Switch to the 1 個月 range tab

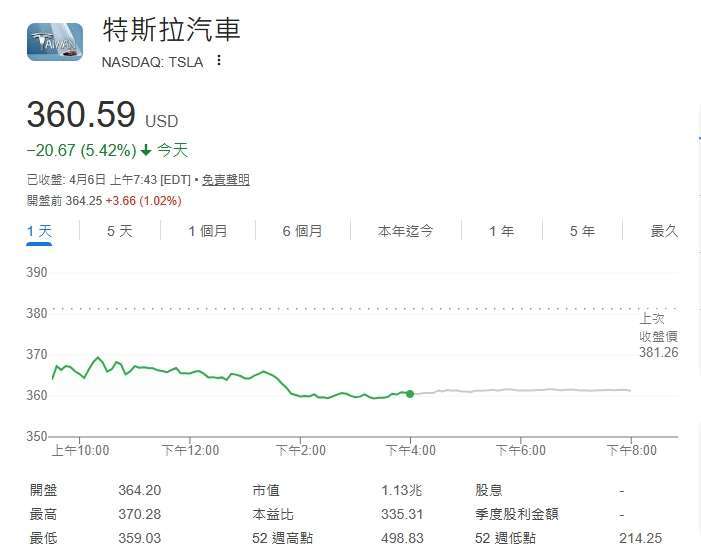207,231
